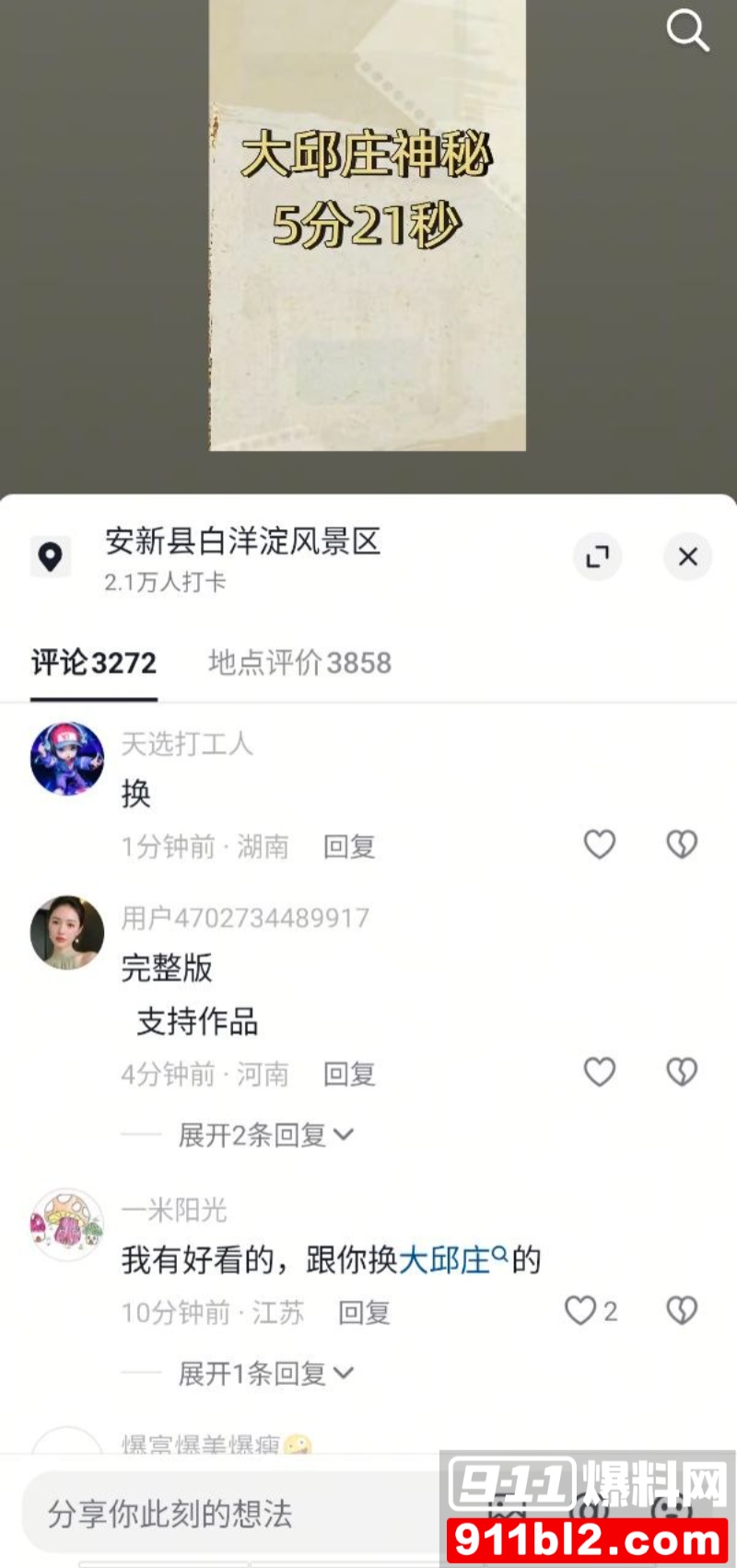Open fullscreen view with the expand icon

pos(597,557)
